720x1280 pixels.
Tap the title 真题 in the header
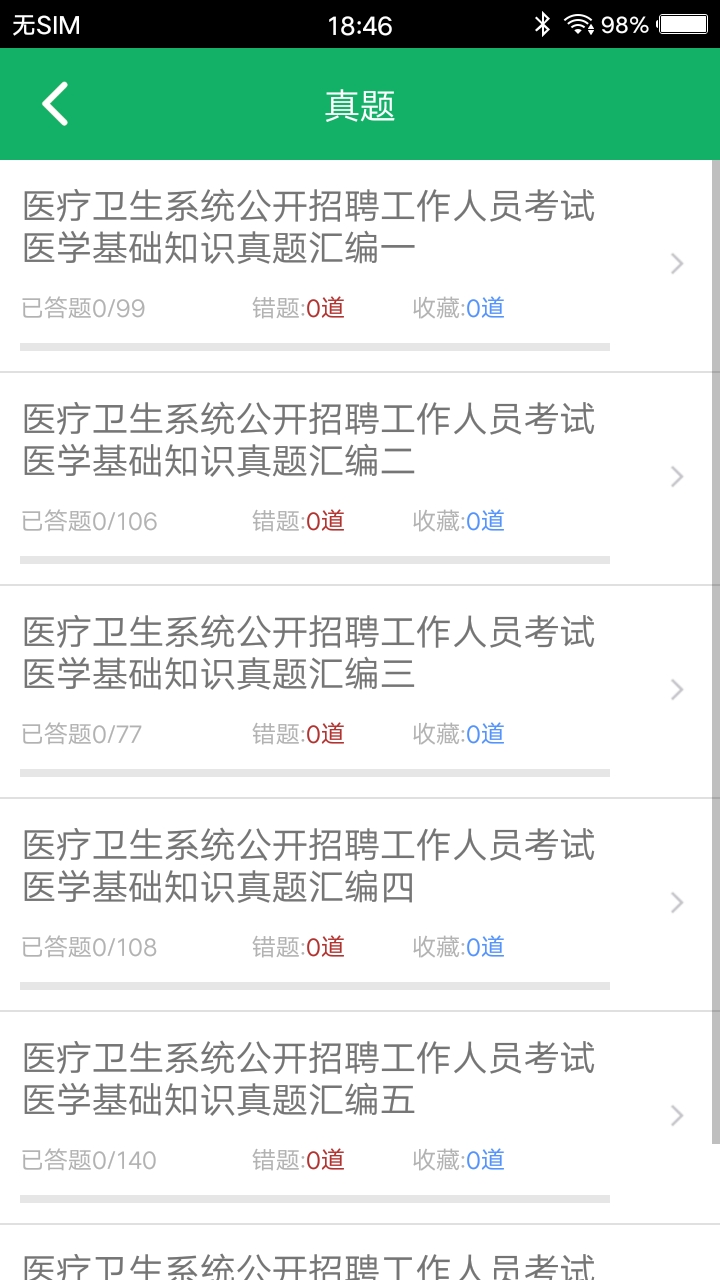360,103
